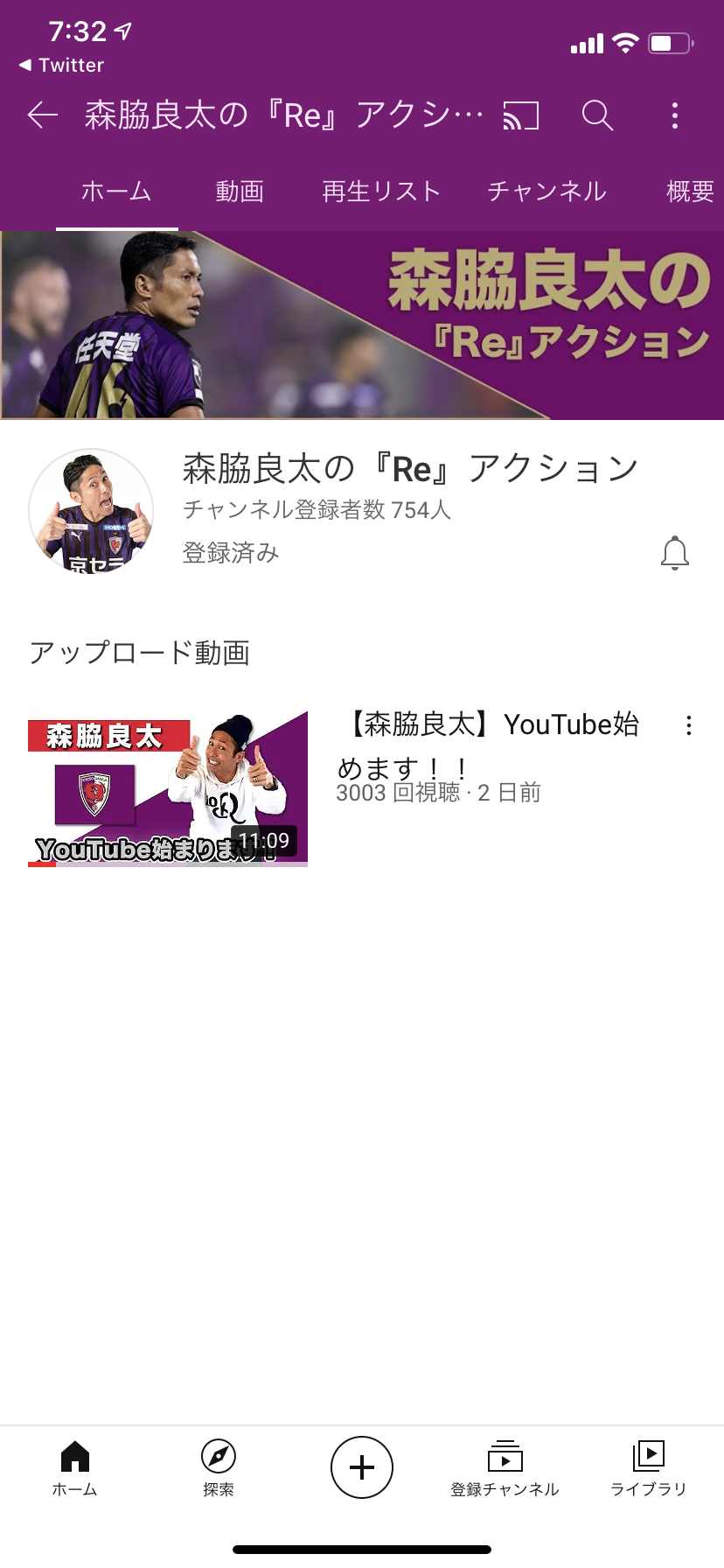Image resolution: width=724 pixels, height=1568 pixels.
Task: Tap the 登録済み subscribed button
Action: [231, 553]
